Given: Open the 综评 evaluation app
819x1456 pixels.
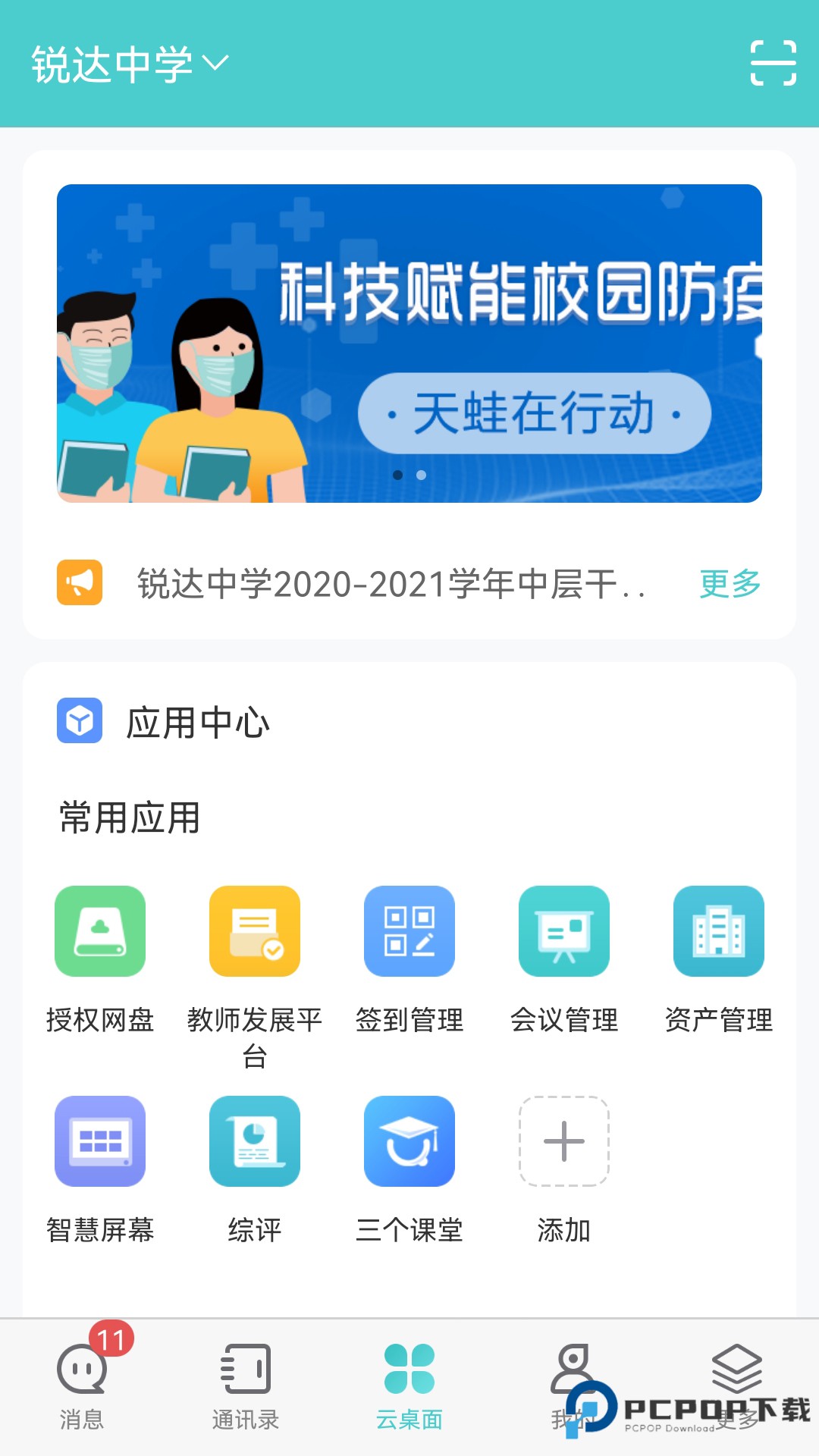Looking at the screenshot, I should click(x=255, y=1144).
